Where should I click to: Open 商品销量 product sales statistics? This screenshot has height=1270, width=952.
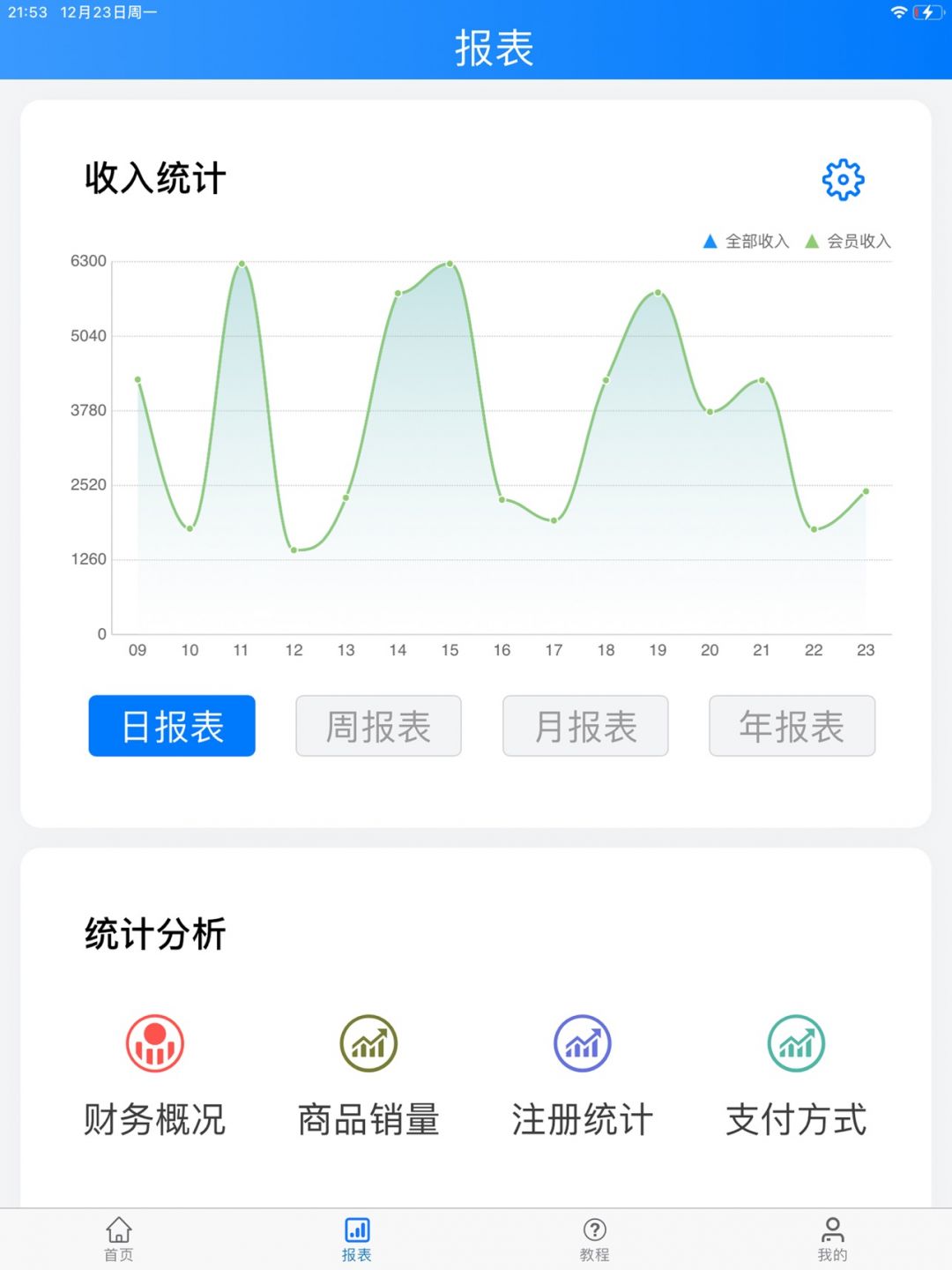[368, 1073]
